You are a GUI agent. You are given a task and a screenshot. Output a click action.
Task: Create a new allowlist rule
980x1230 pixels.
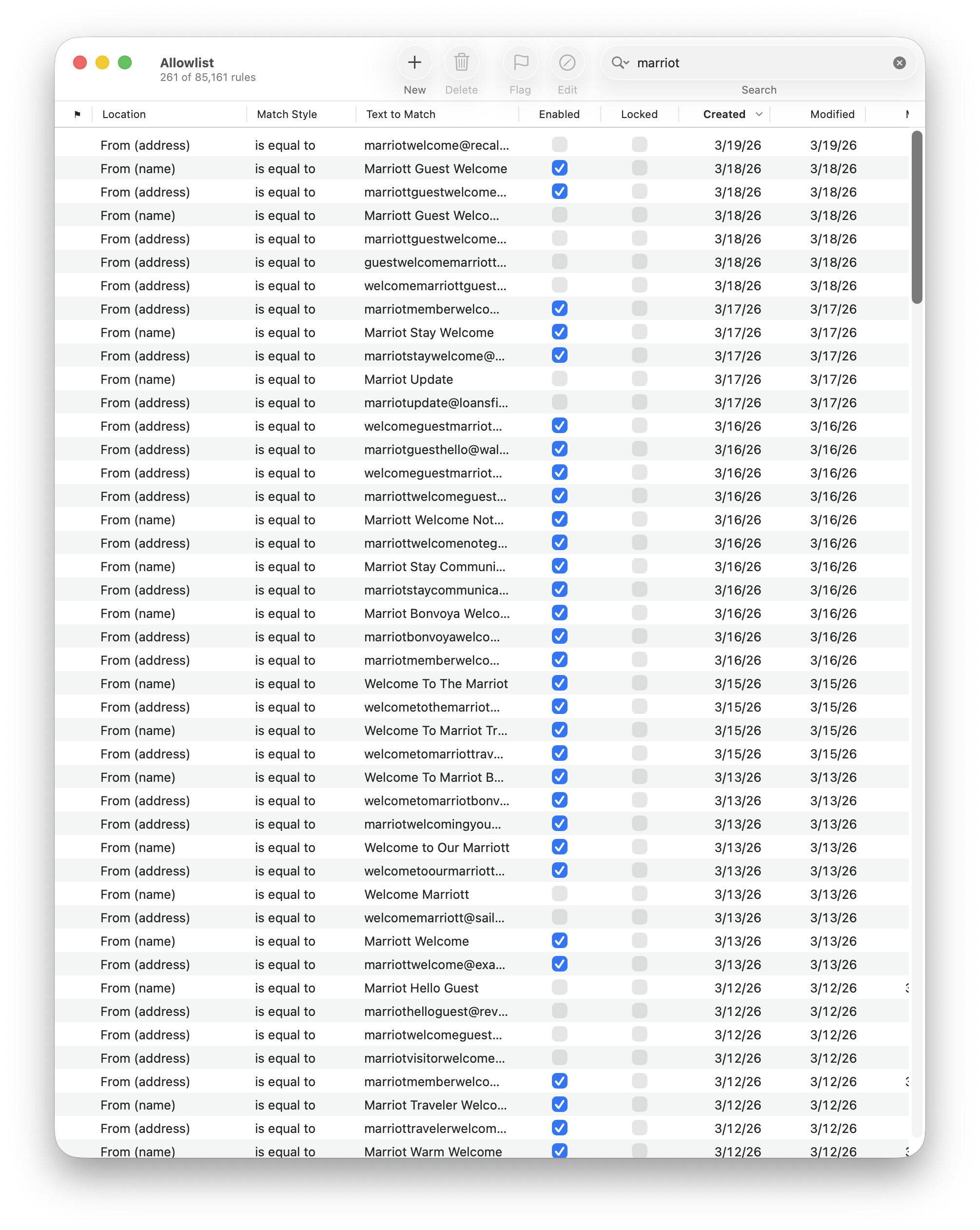coord(414,63)
